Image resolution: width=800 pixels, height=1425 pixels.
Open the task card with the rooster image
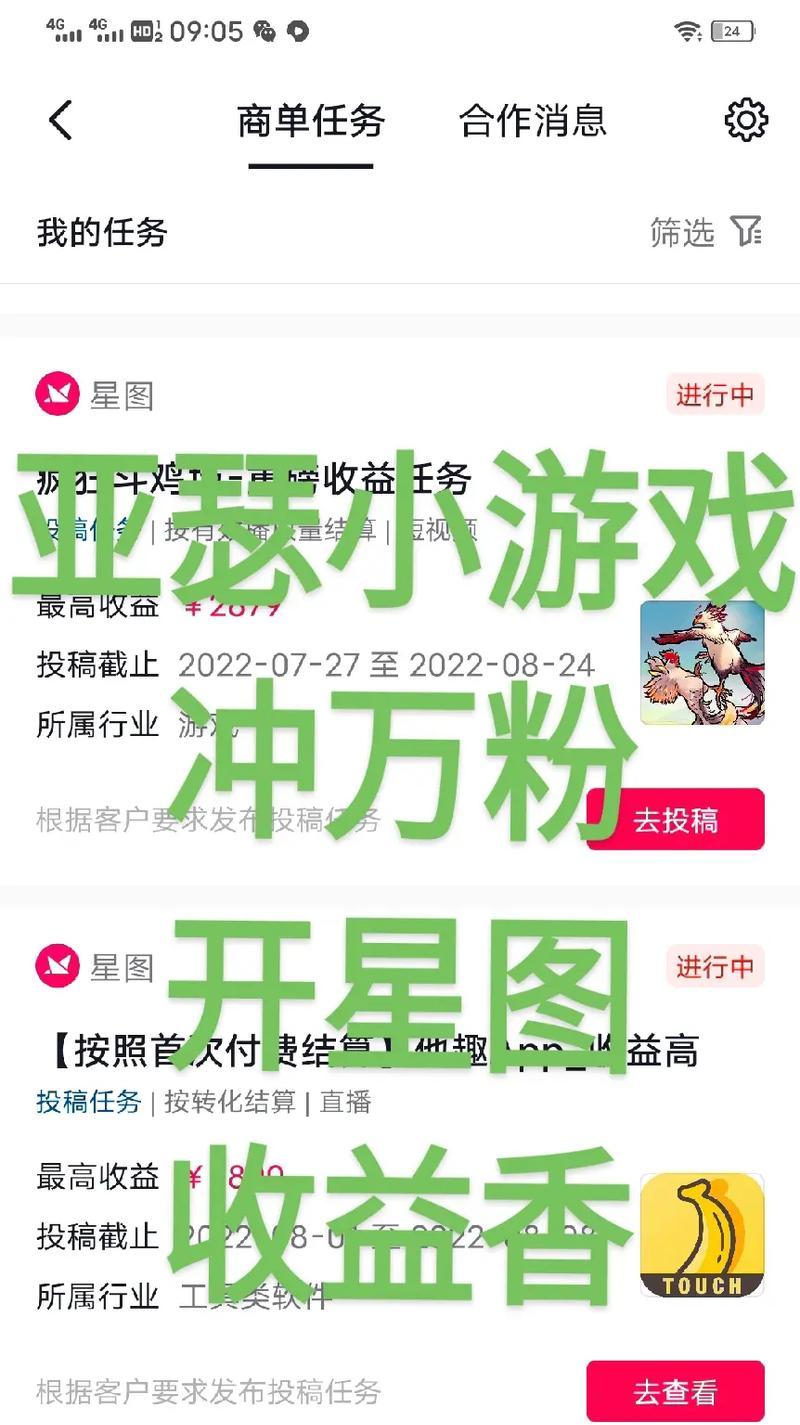point(702,662)
